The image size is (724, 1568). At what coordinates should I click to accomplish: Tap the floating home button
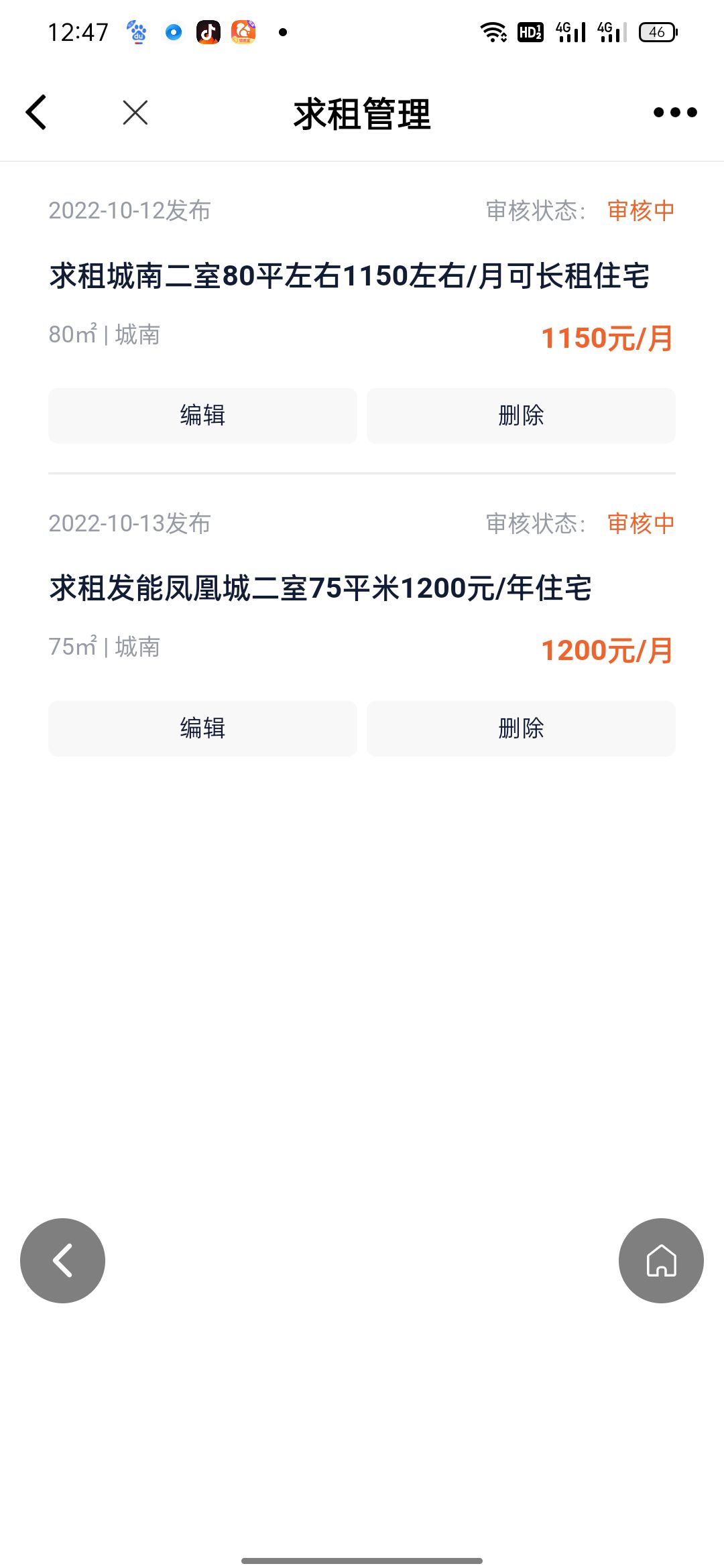point(661,1260)
